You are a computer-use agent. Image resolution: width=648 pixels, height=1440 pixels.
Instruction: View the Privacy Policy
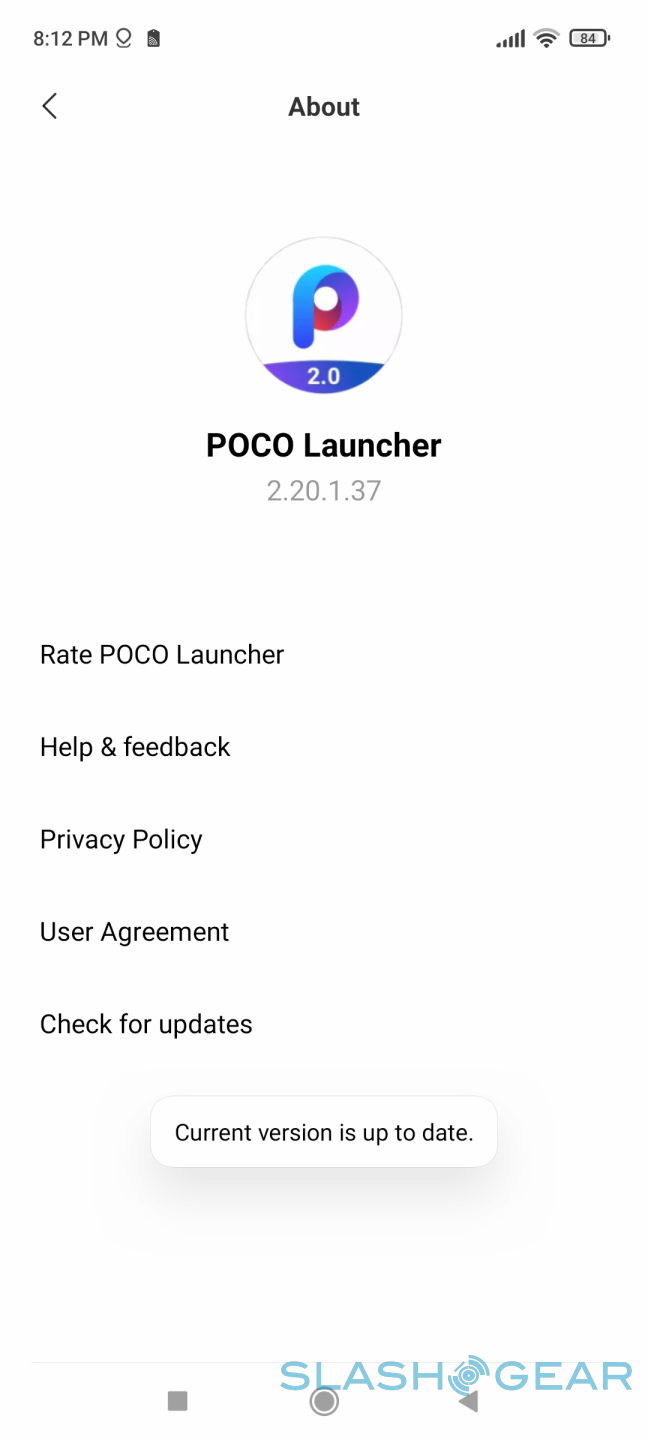pos(121,840)
